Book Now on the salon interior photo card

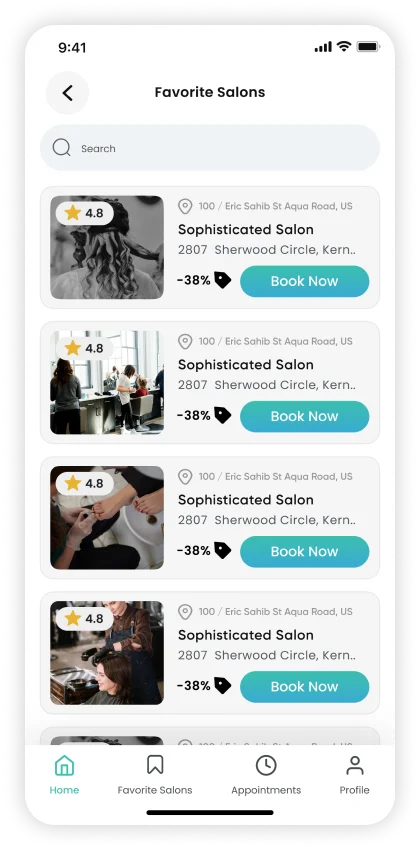pyautogui.click(x=305, y=416)
